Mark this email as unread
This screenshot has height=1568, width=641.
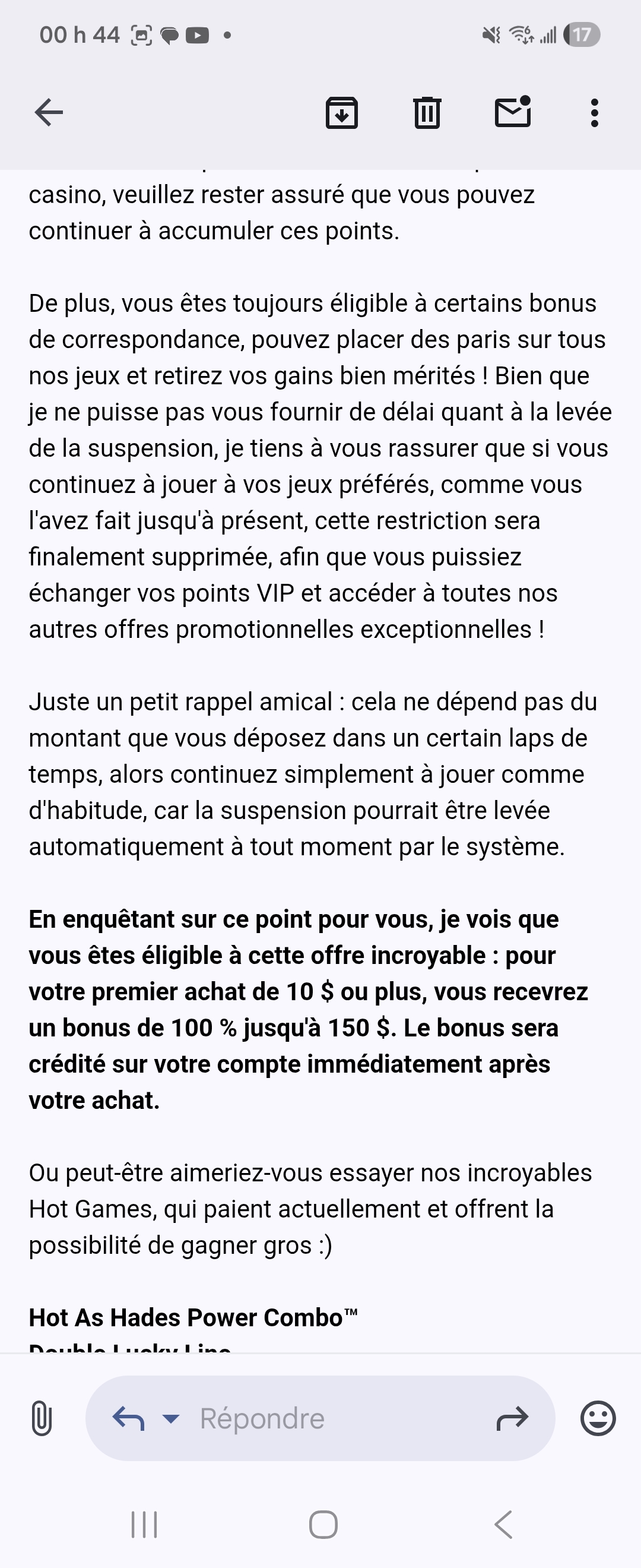(513, 113)
